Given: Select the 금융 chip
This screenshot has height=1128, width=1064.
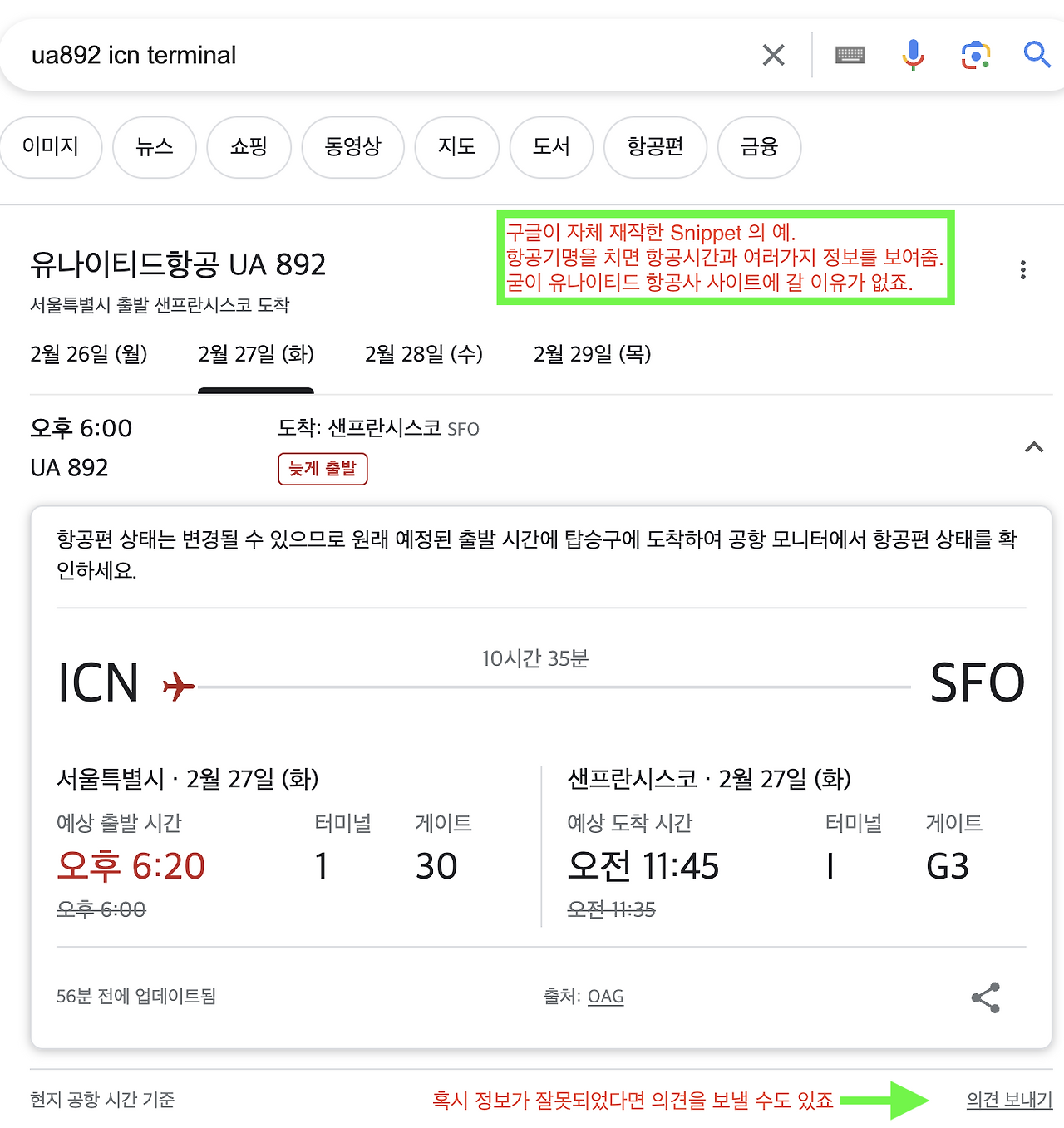Looking at the screenshot, I should (759, 147).
